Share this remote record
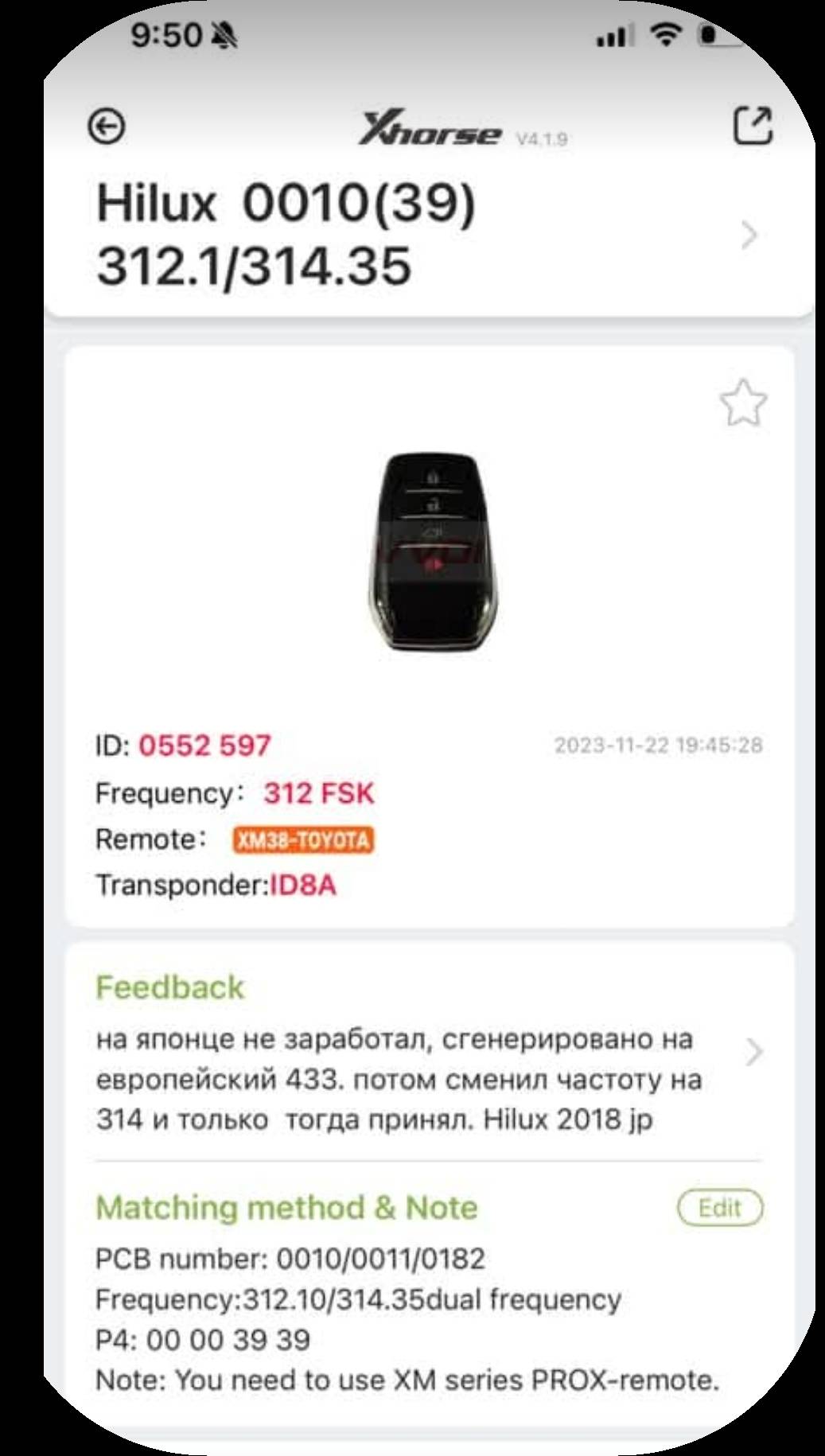This screenshot has width=825, height=1456. pos(752,126)
